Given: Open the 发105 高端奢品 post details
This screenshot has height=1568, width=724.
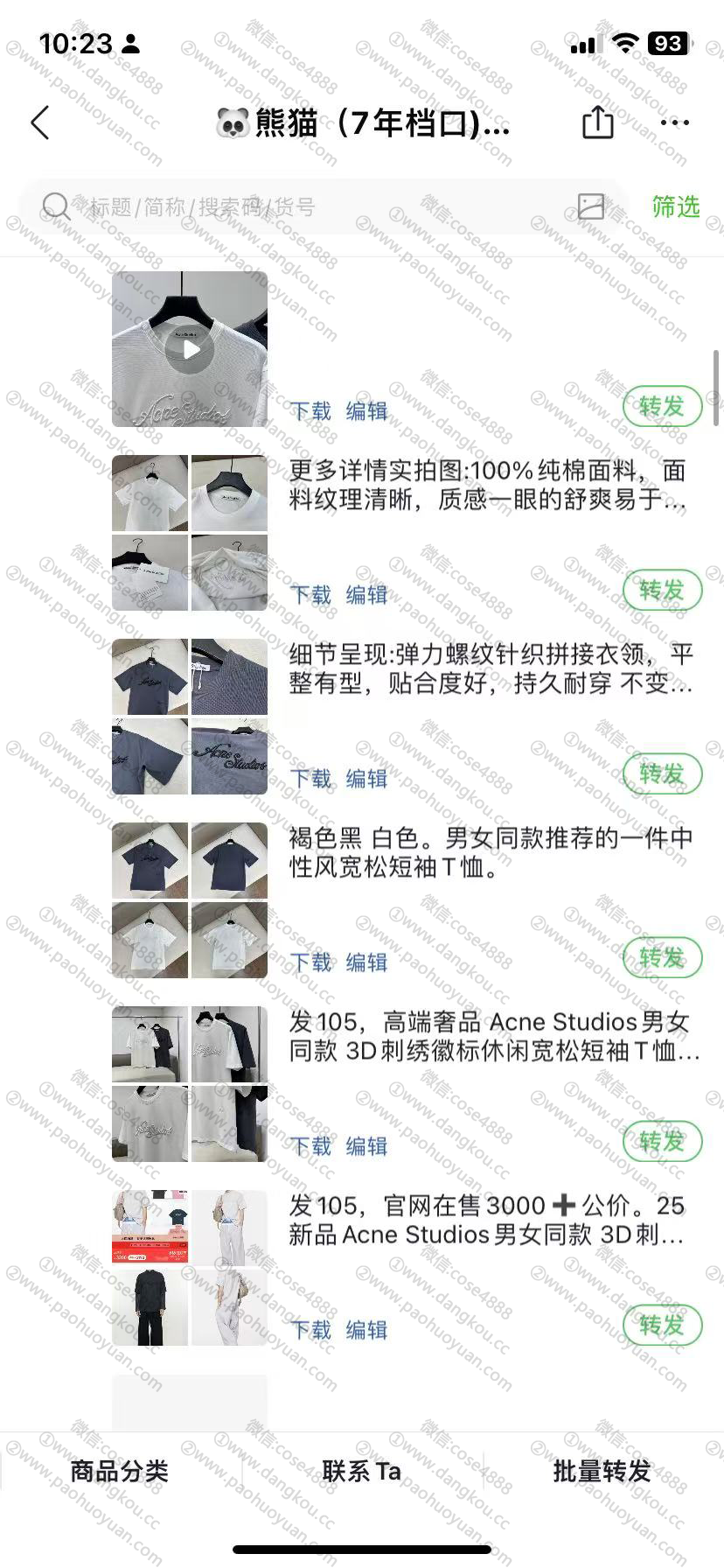Looking at the screenshot, I should point(492,1036).
